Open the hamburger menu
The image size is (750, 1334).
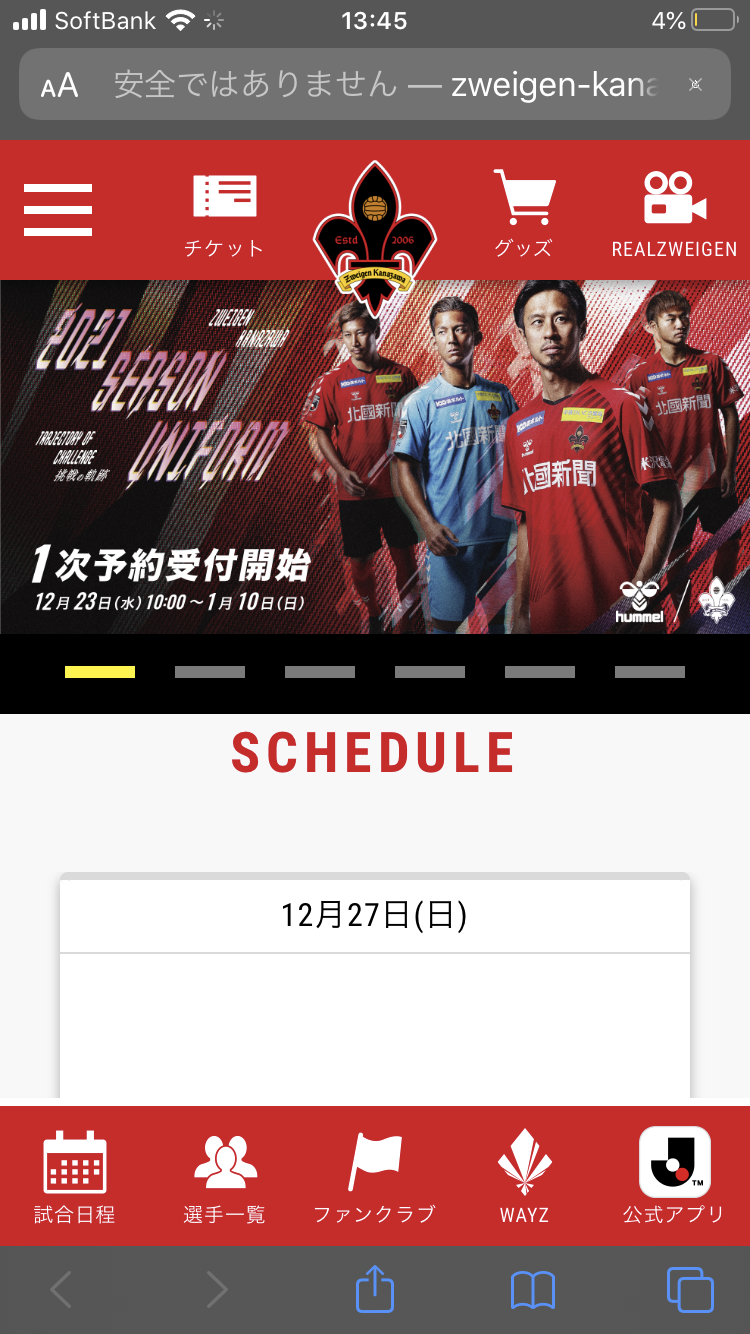click(x=58, y=210)
